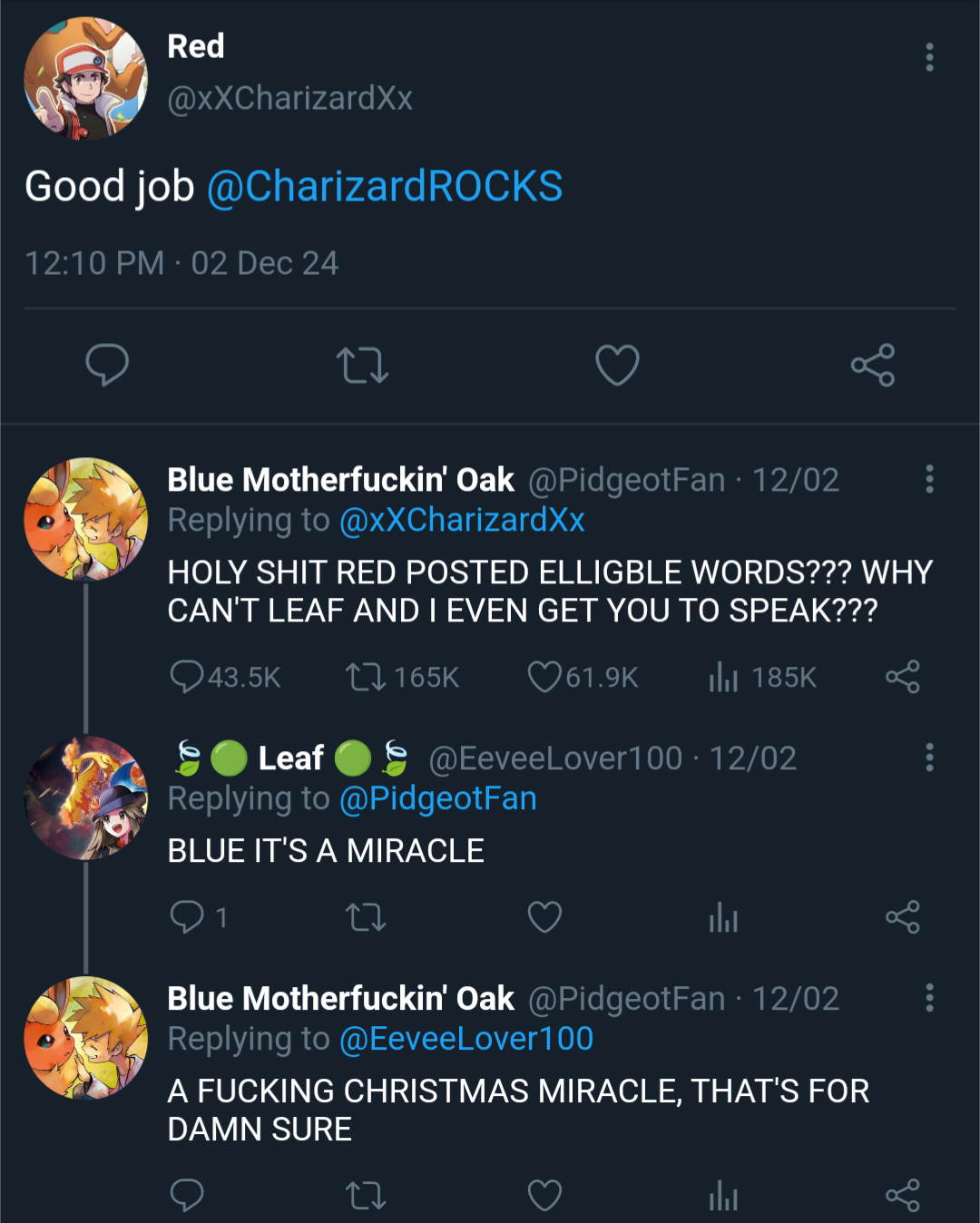Like Leaf's BLUE IT'S A MIRACLE reply
The height and width of the screenshot is (1223, 980).
click(545, 917)
